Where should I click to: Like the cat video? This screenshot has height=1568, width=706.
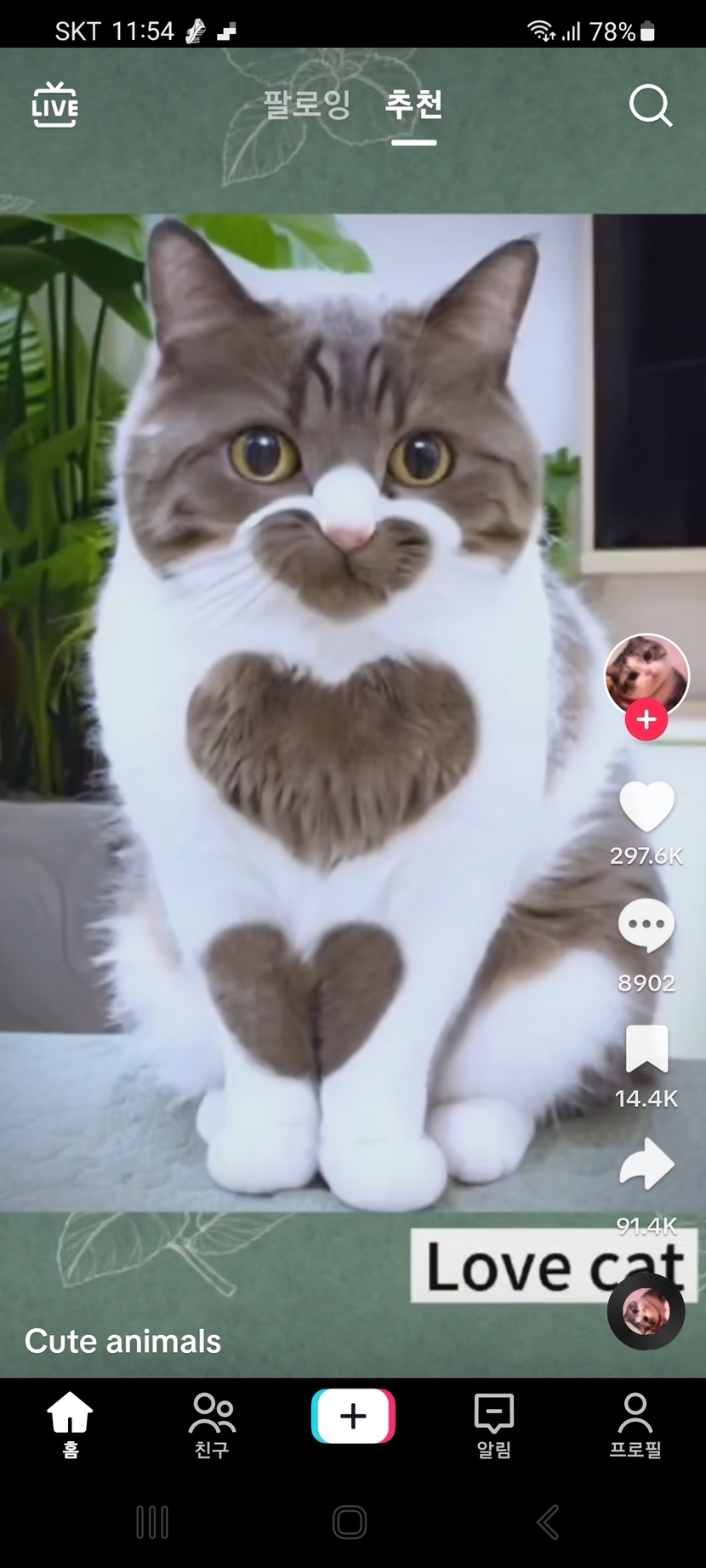coord(646,806)
